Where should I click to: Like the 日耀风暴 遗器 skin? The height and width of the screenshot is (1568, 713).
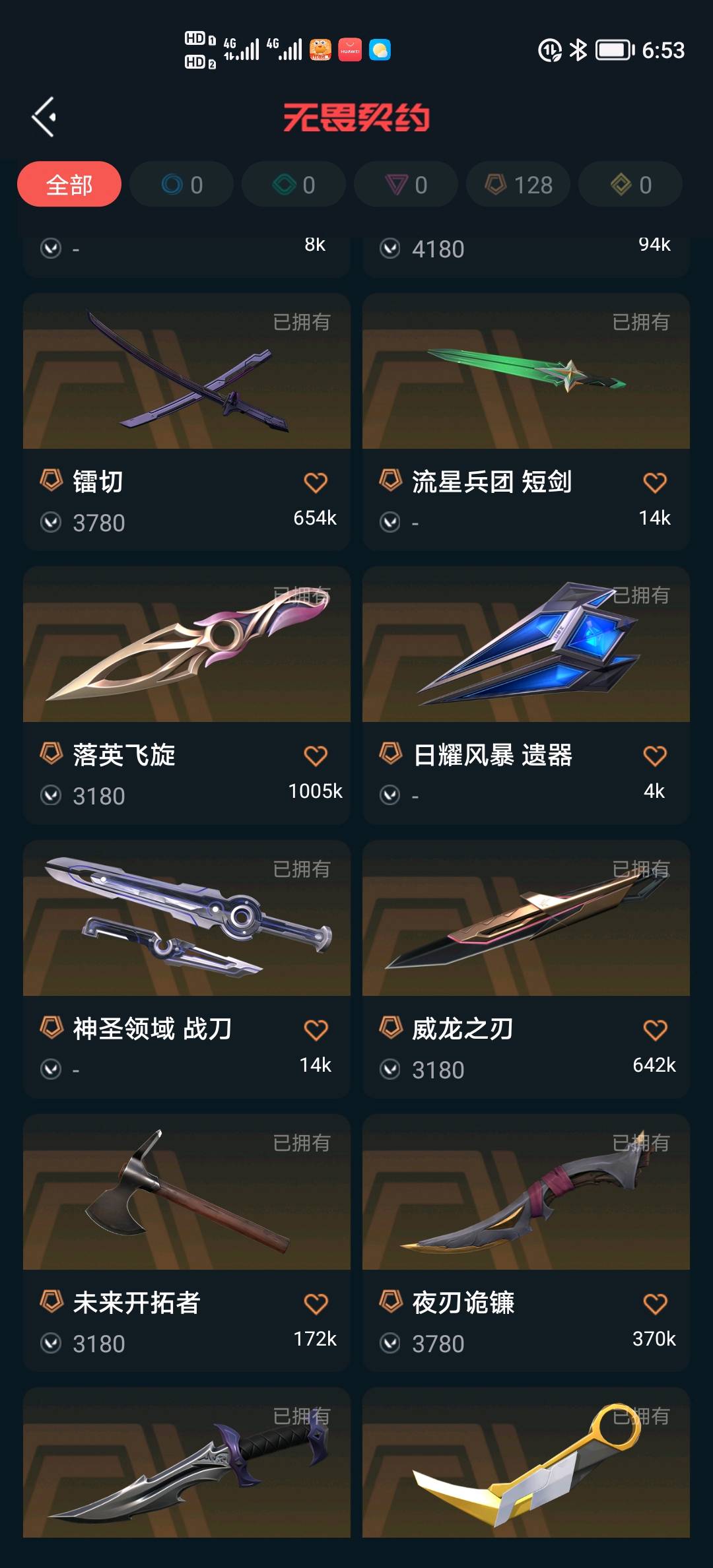(x=655, y=756)
